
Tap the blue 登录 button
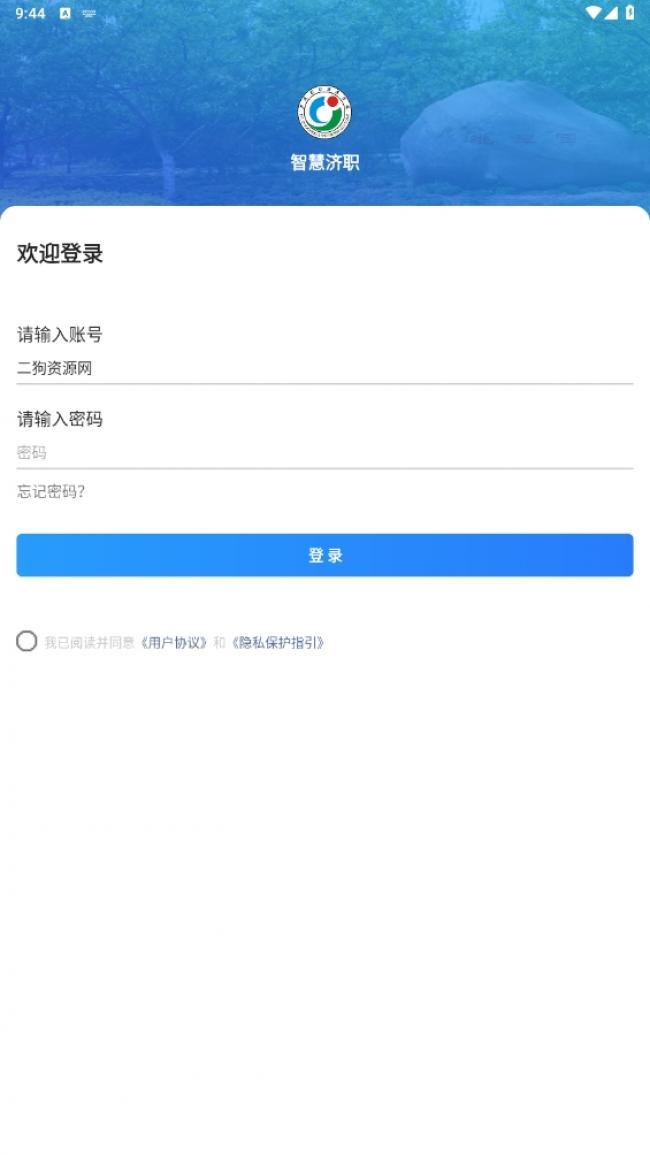tap(325, 555)
